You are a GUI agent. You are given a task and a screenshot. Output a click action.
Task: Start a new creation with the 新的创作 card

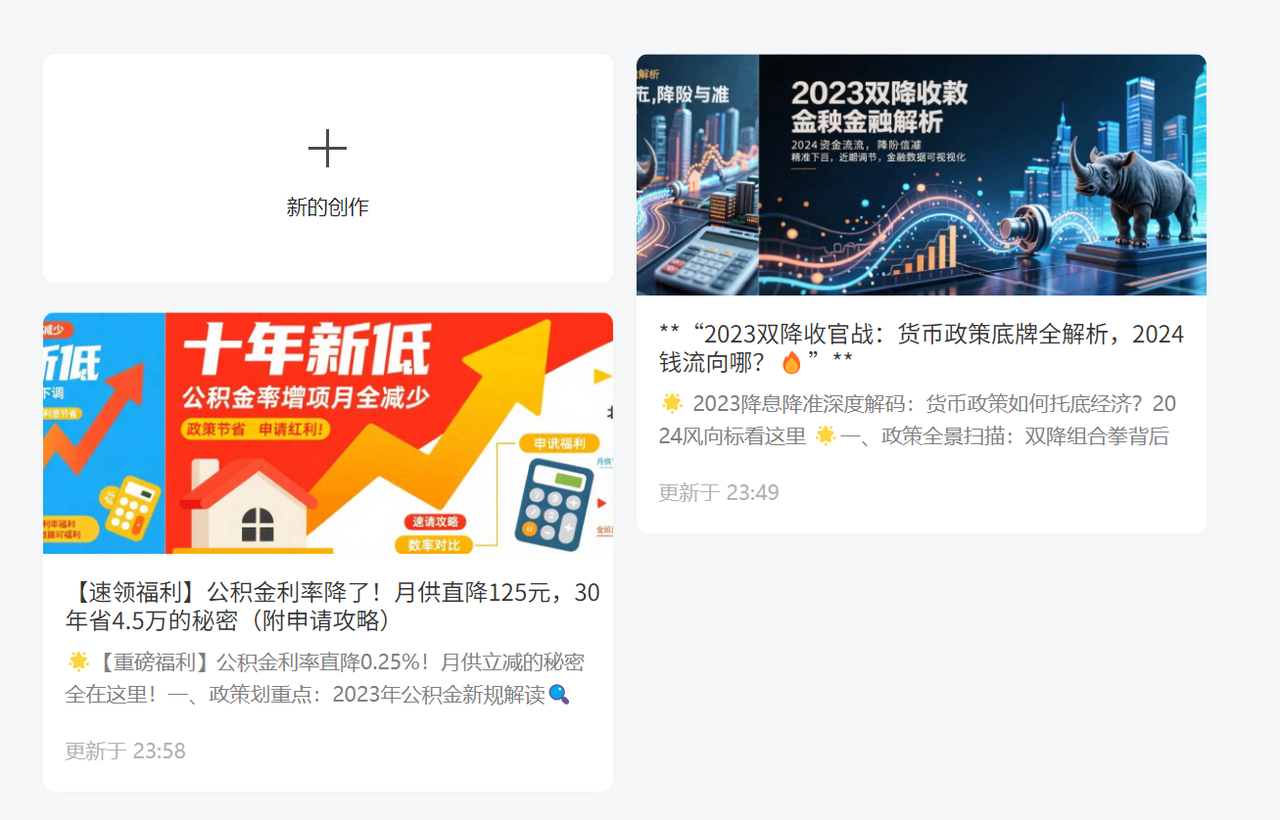327,168
